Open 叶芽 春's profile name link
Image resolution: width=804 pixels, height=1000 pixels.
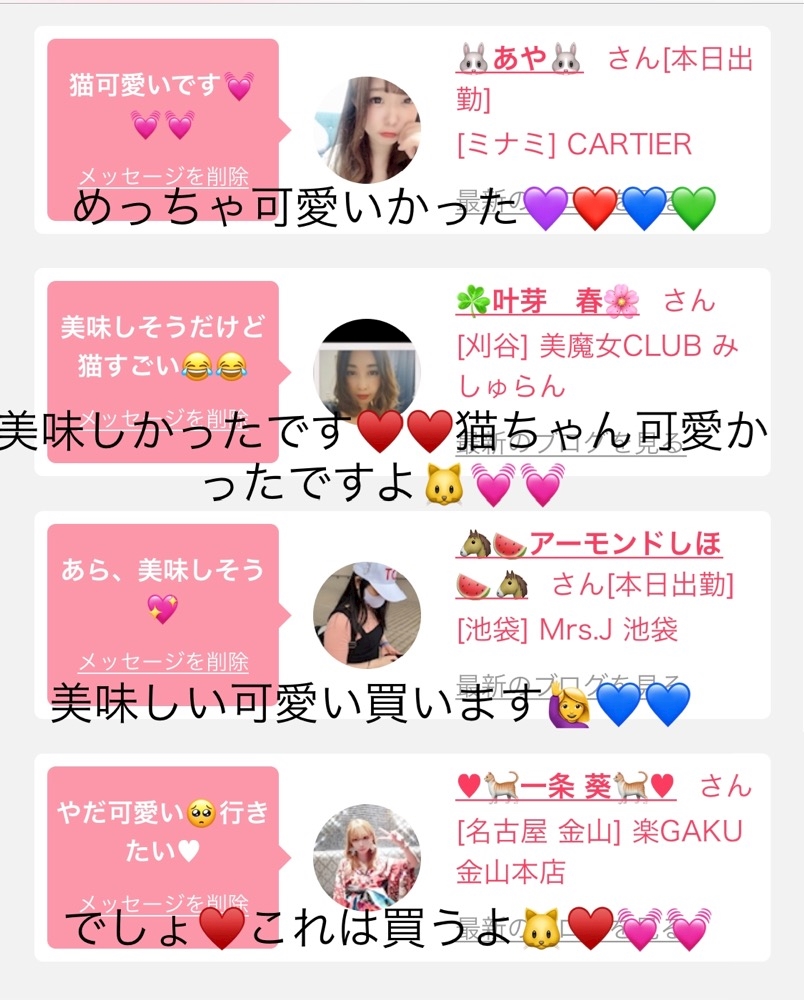547,301
